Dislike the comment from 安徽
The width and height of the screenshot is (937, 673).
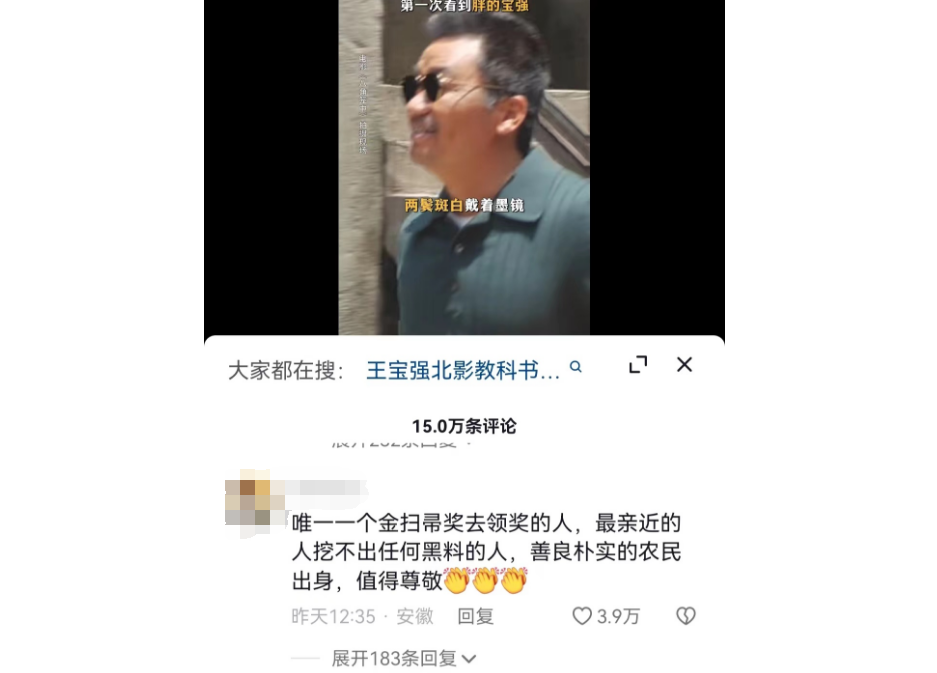tap(686, 616)
